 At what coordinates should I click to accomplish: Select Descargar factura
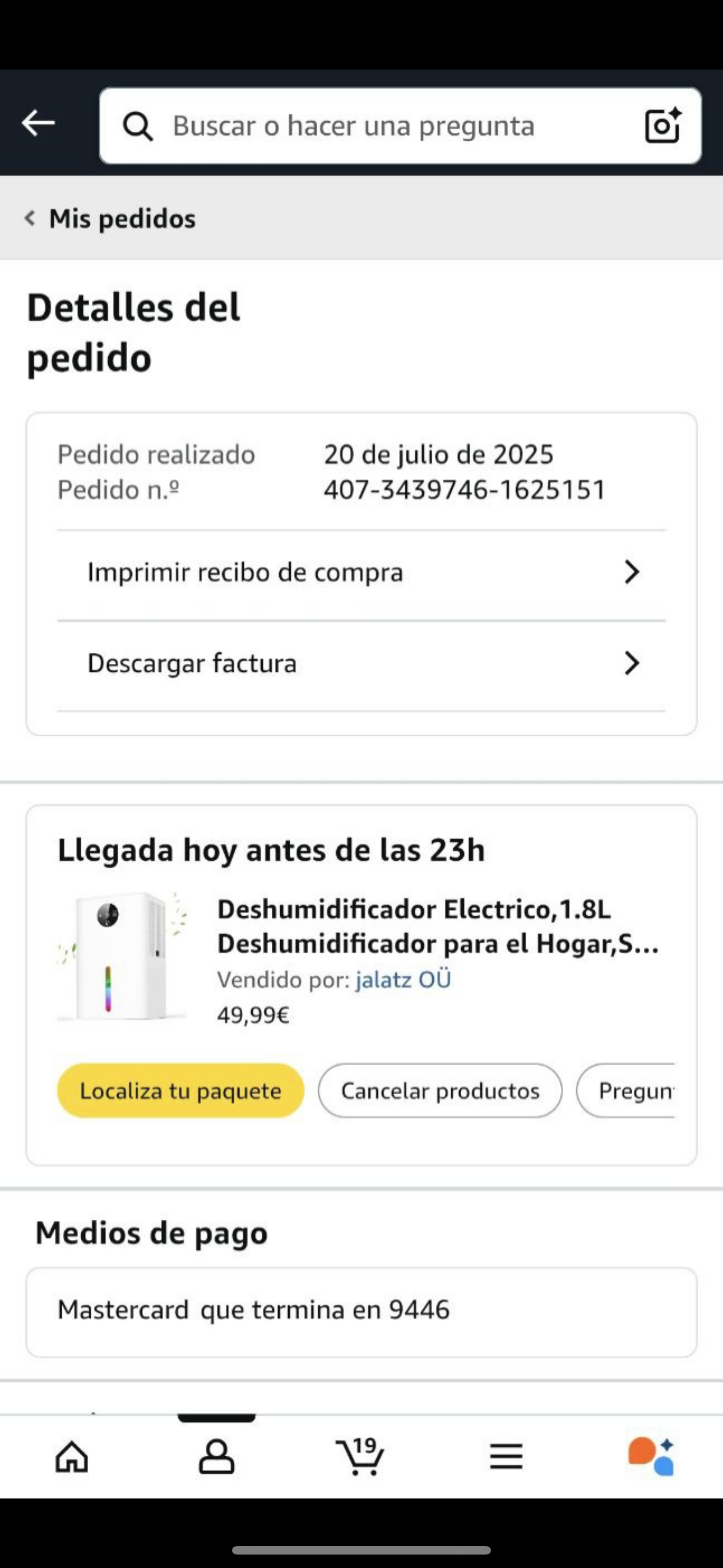(x=361, y=663)
